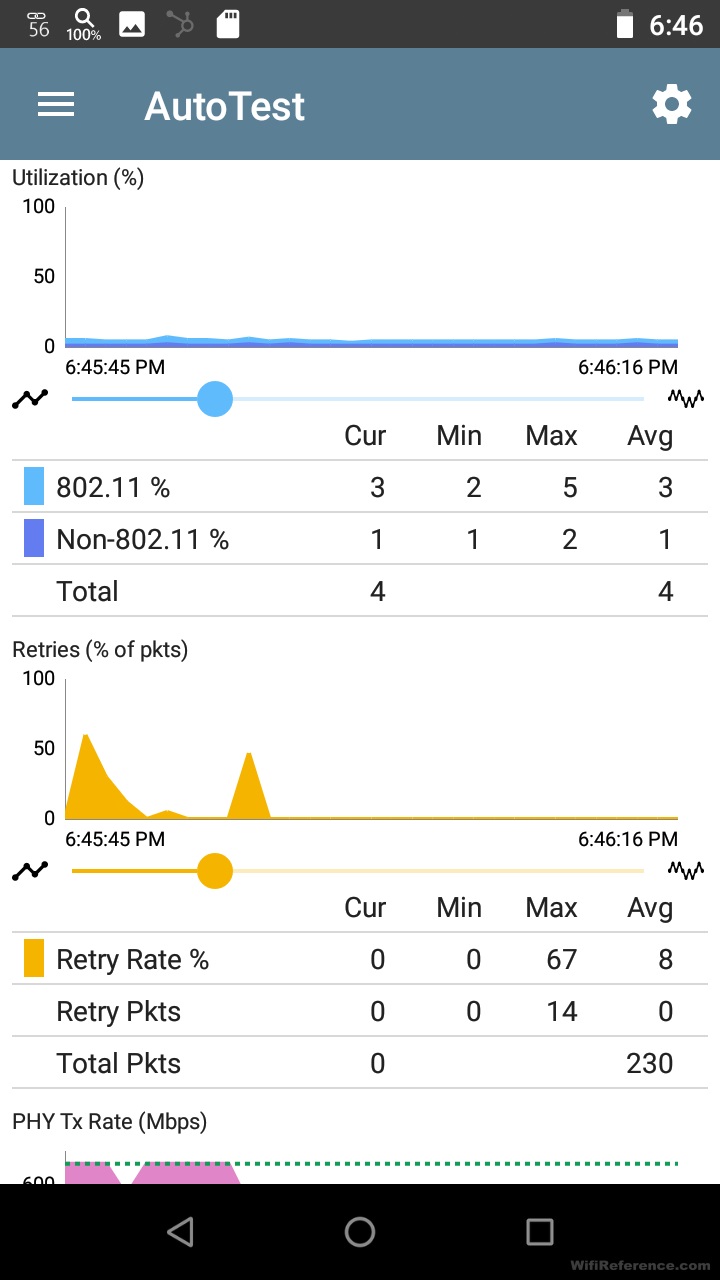Tap the blue Utilization graph slider

point(215,399)
